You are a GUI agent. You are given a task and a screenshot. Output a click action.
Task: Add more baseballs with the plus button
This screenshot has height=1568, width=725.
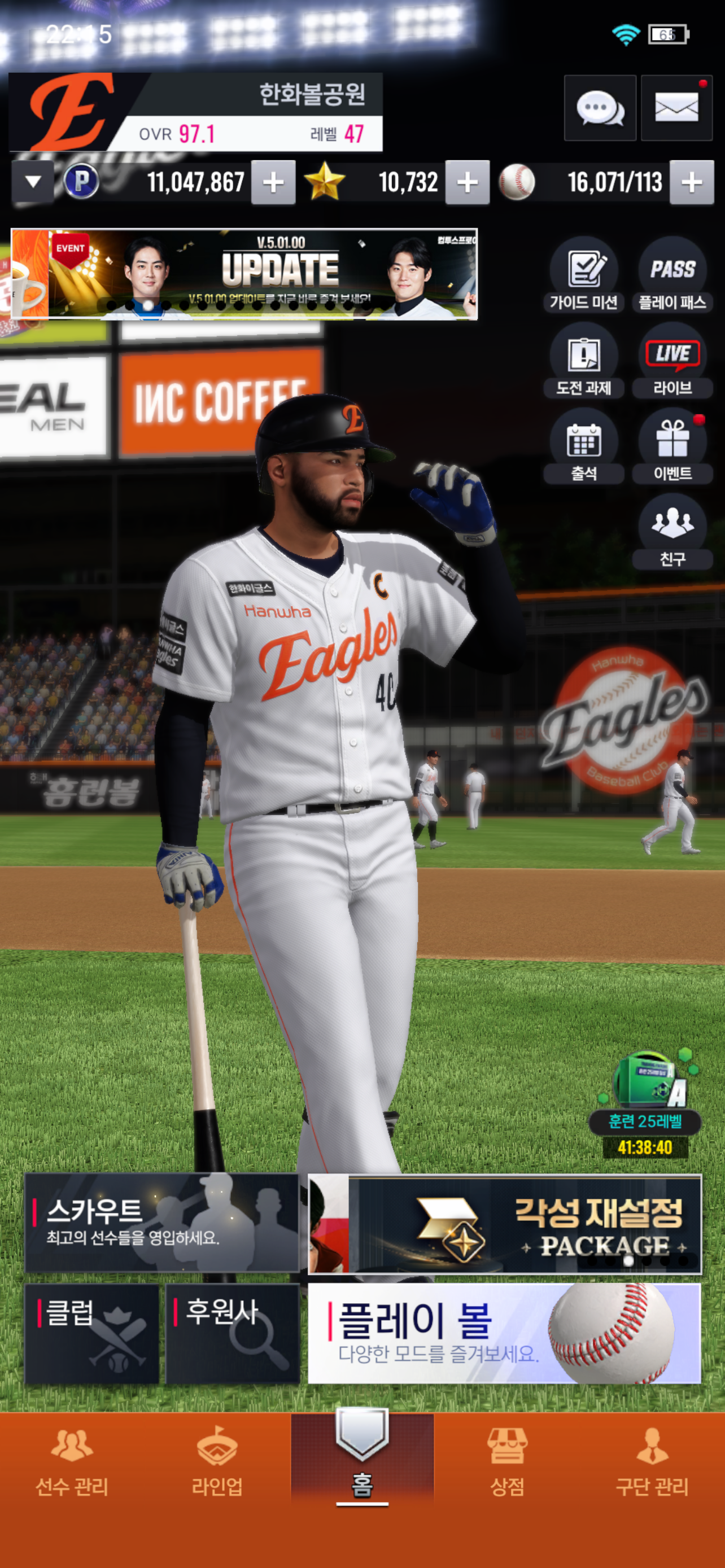coord(691,182)
